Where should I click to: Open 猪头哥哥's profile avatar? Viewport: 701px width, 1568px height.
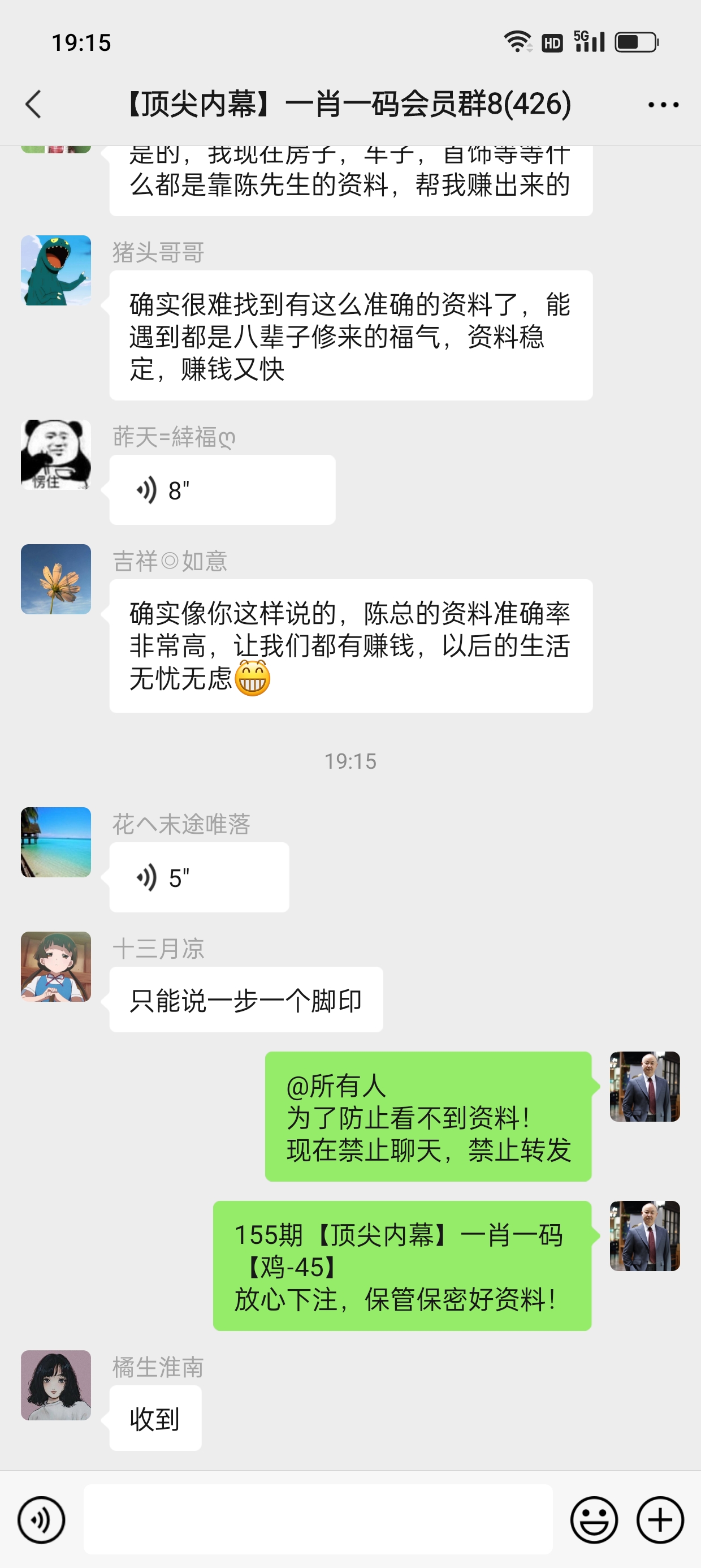tap(56, 270)
